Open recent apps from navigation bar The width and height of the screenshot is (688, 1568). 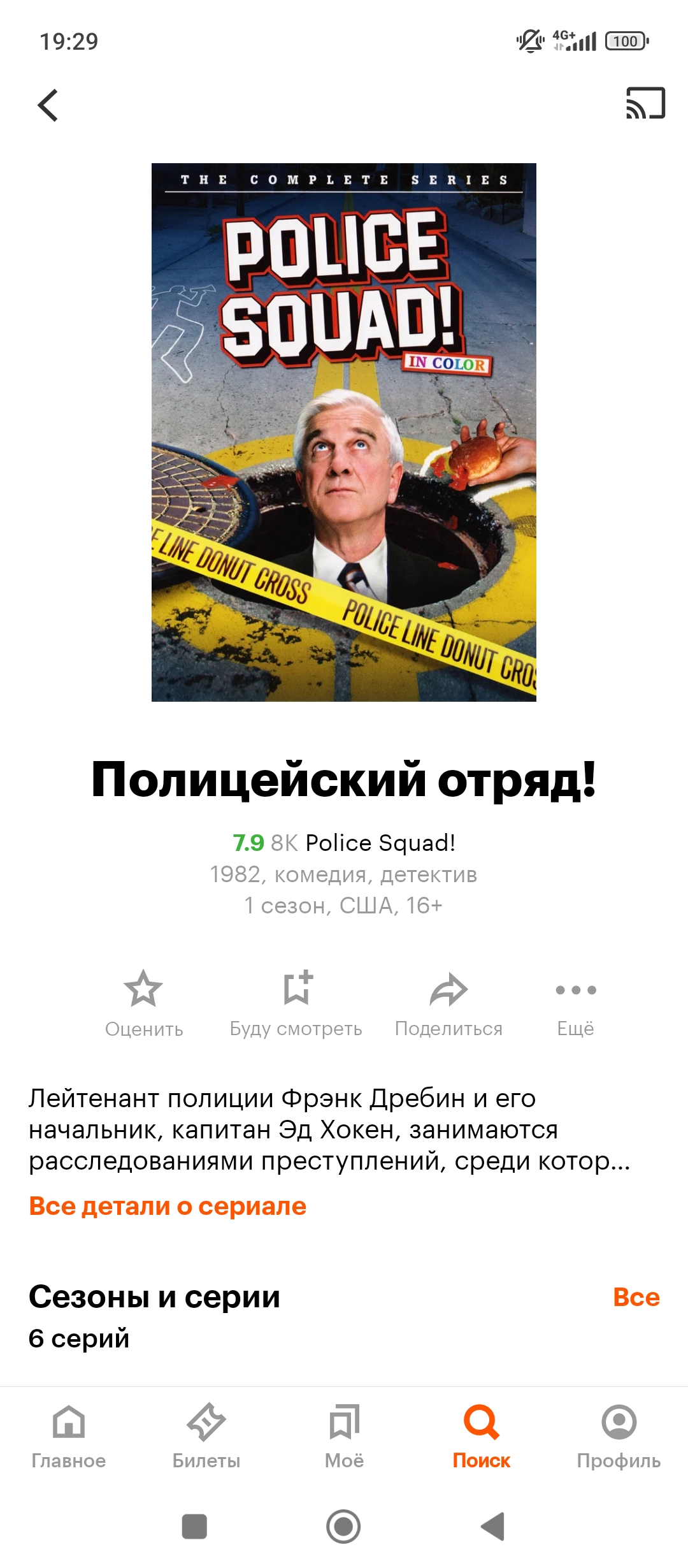tap(194, 1527)
